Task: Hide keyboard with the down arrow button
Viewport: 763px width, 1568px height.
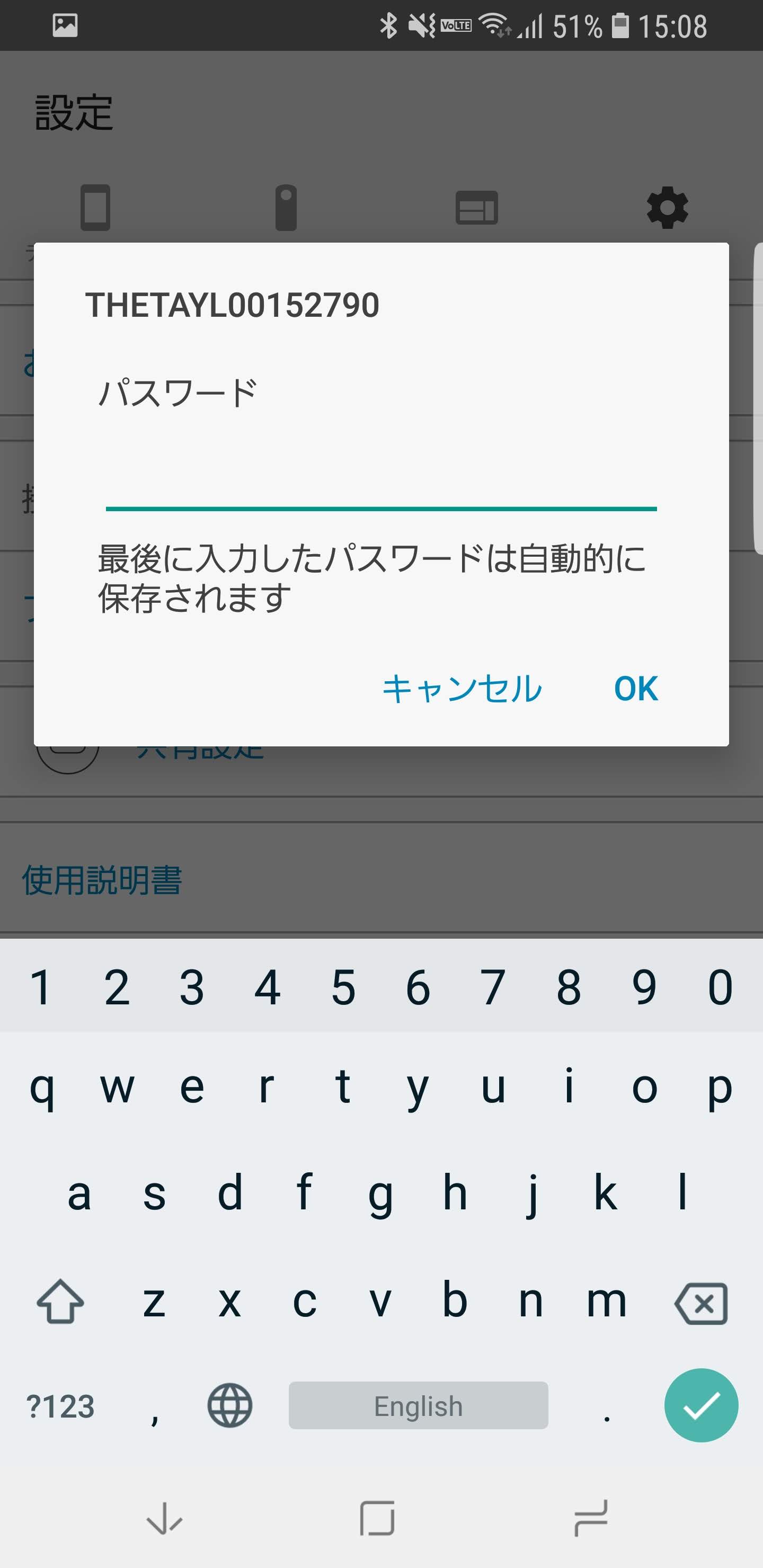Action: point(164,1519)
